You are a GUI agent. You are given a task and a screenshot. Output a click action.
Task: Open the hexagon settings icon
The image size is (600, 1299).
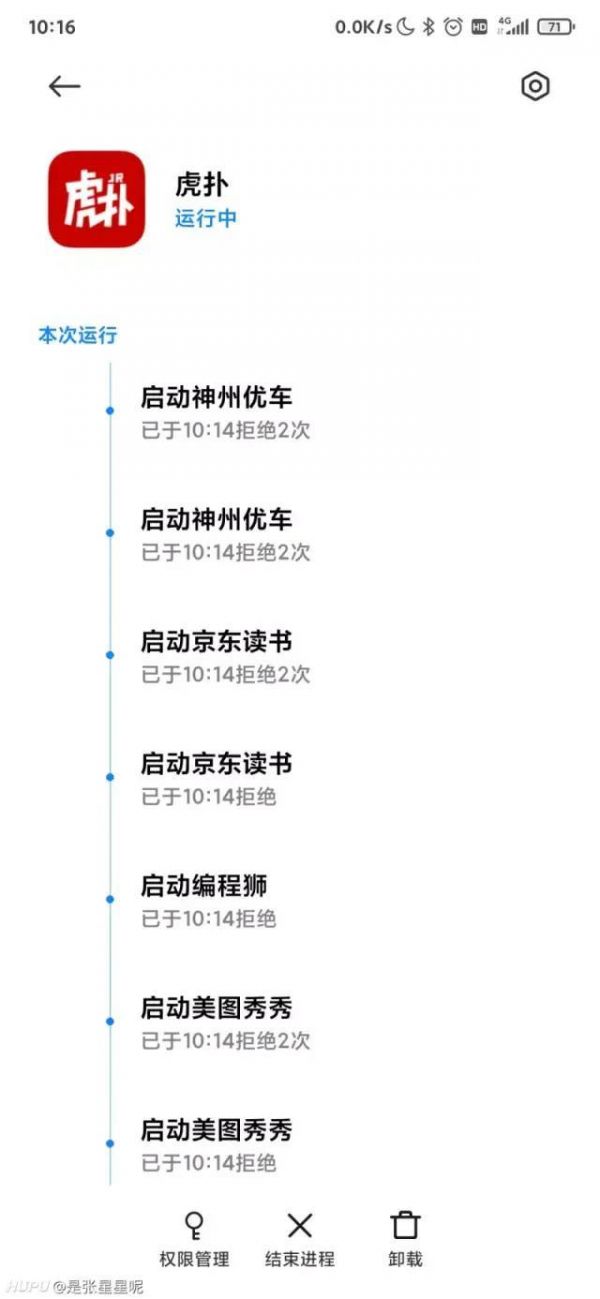pos(536,87)
